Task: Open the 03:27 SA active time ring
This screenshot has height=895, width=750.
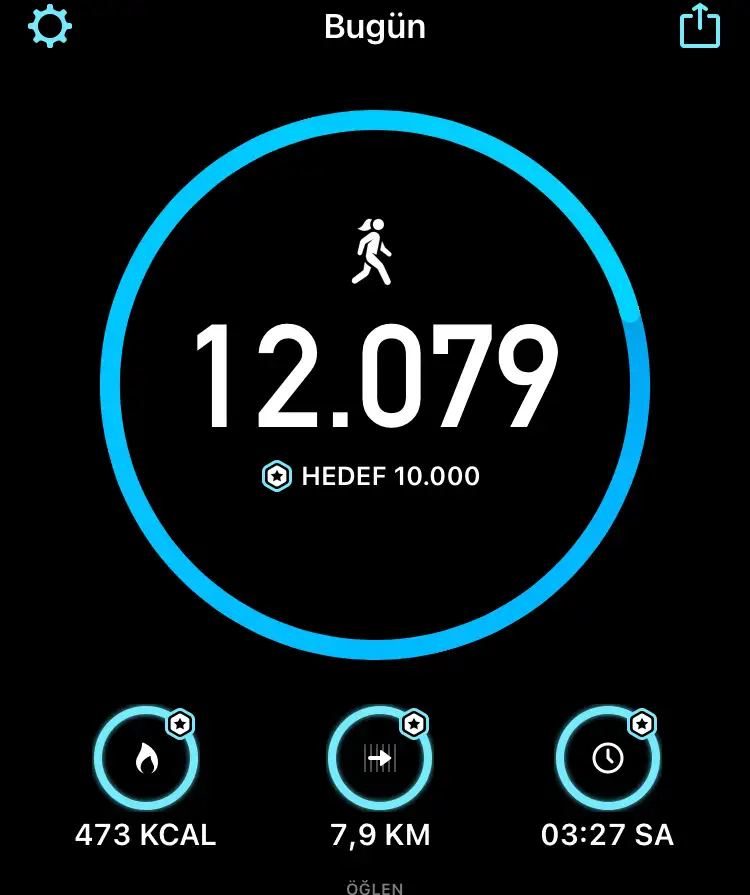Action: click(x=607, y=759)
